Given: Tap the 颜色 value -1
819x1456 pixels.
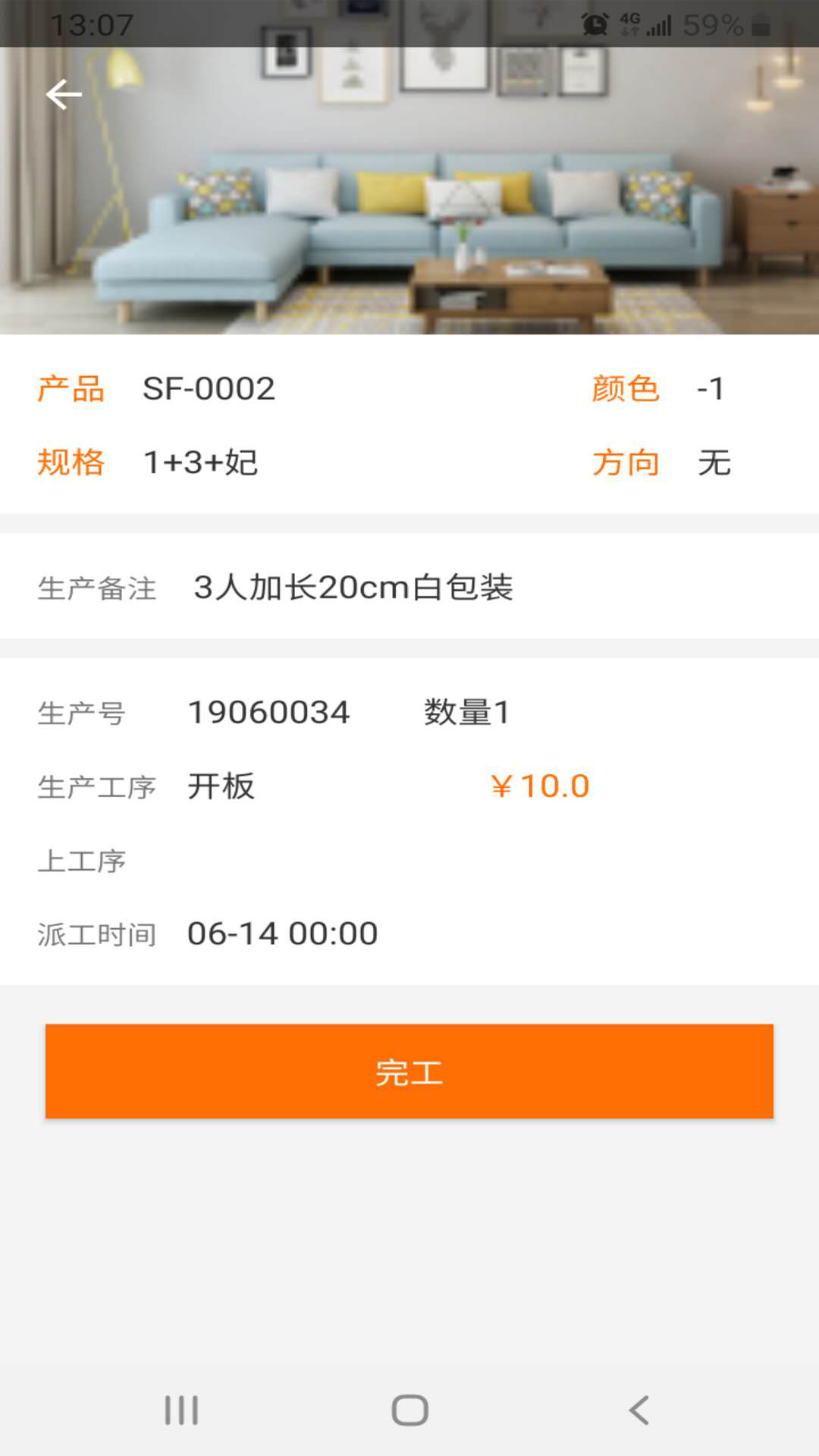Looking at the screenshot, I should coord(711,388).
